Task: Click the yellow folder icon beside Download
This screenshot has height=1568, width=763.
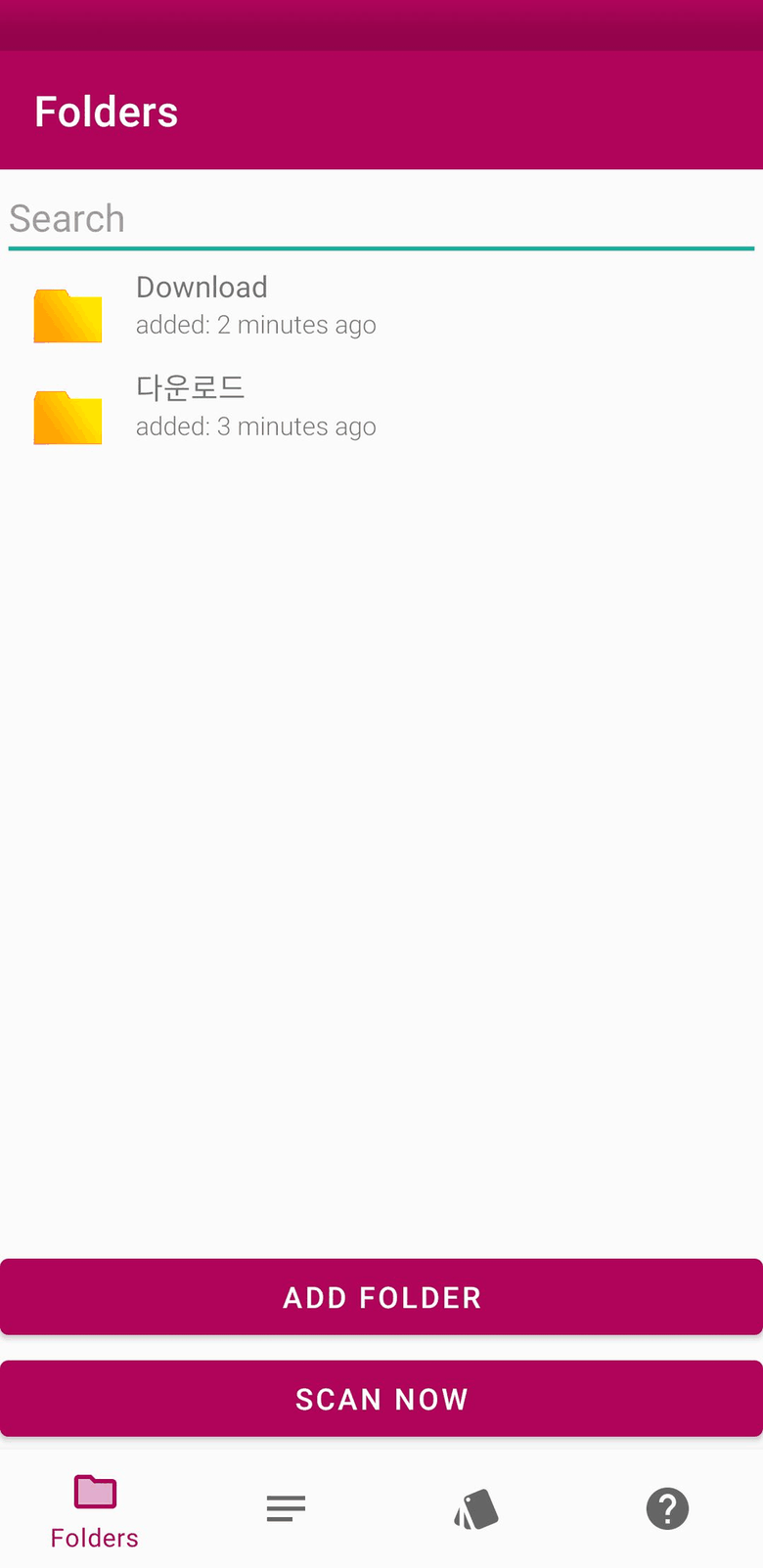Action: click(x=67, y=313)
